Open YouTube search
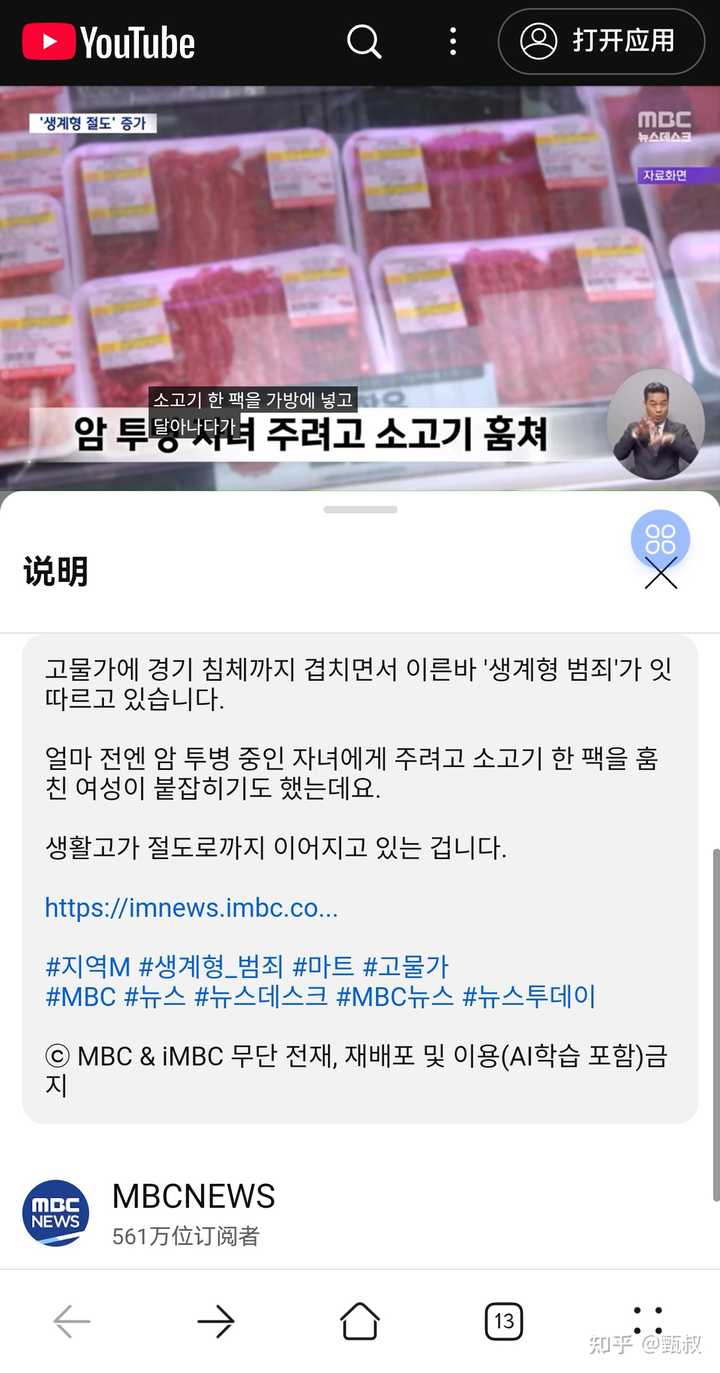 [364, 42]
